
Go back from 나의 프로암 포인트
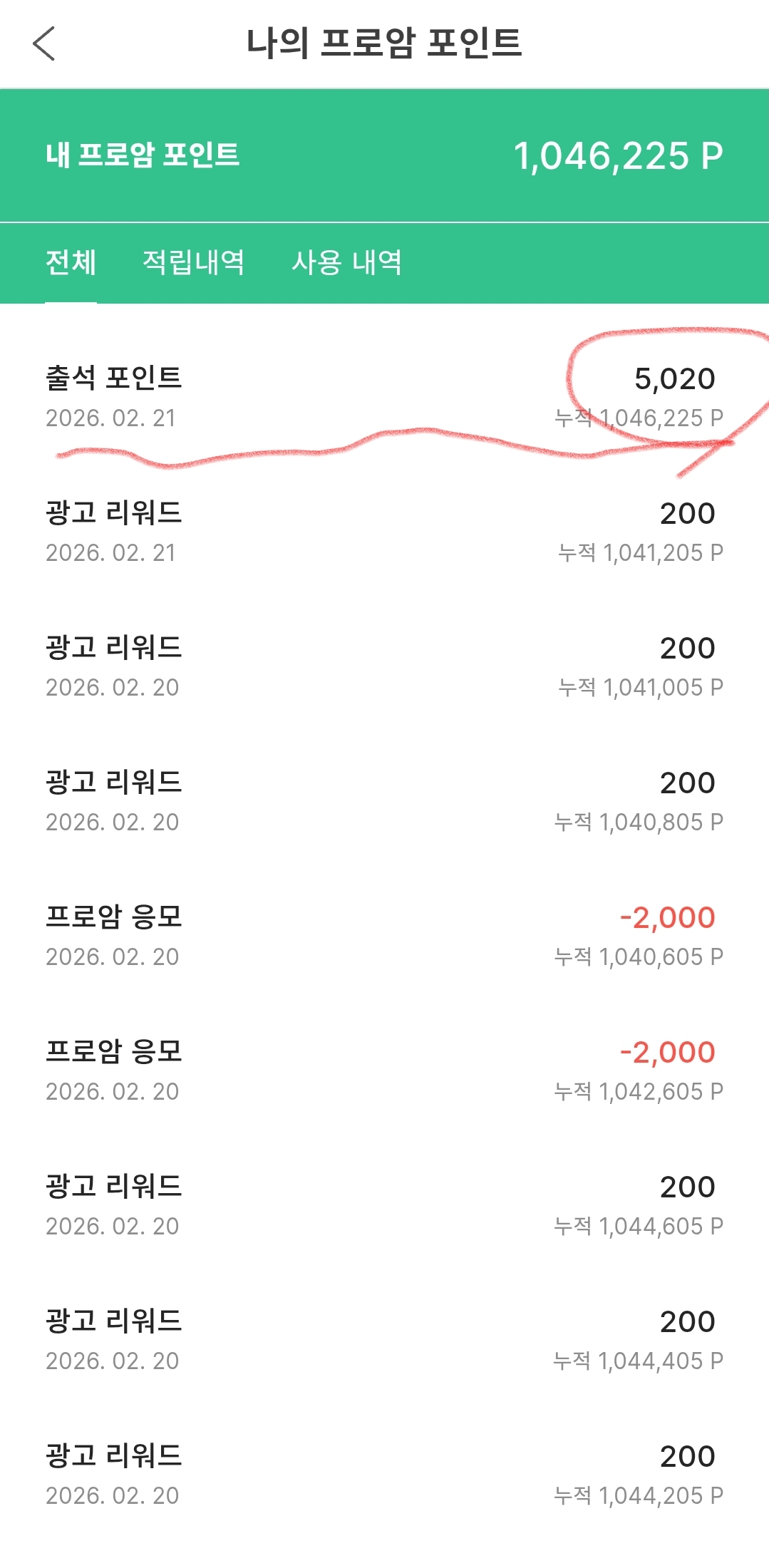44,43
